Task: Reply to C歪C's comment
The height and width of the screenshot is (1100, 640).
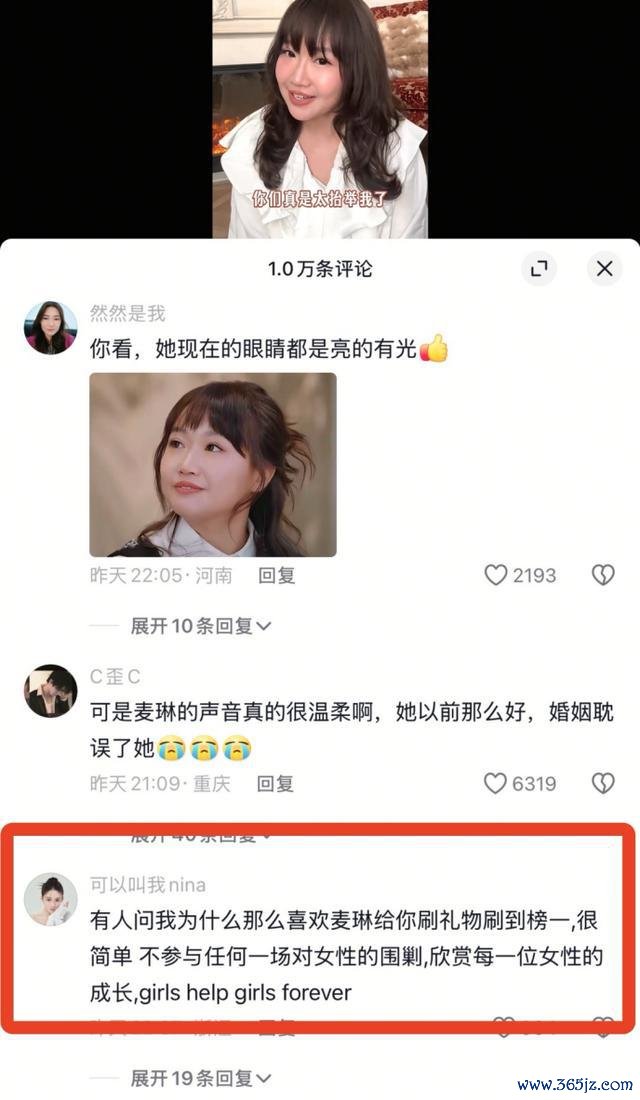Action: [277, 783]
